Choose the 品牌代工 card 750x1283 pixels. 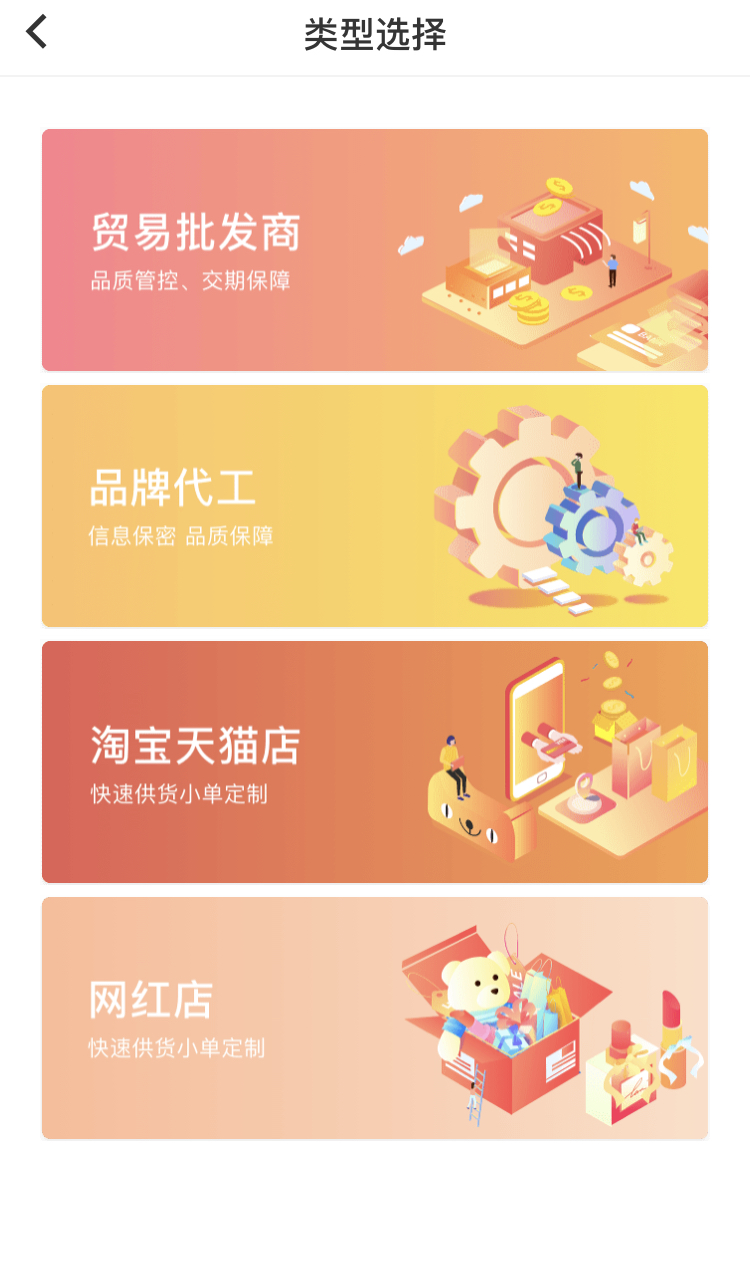(x=375, y=506)
